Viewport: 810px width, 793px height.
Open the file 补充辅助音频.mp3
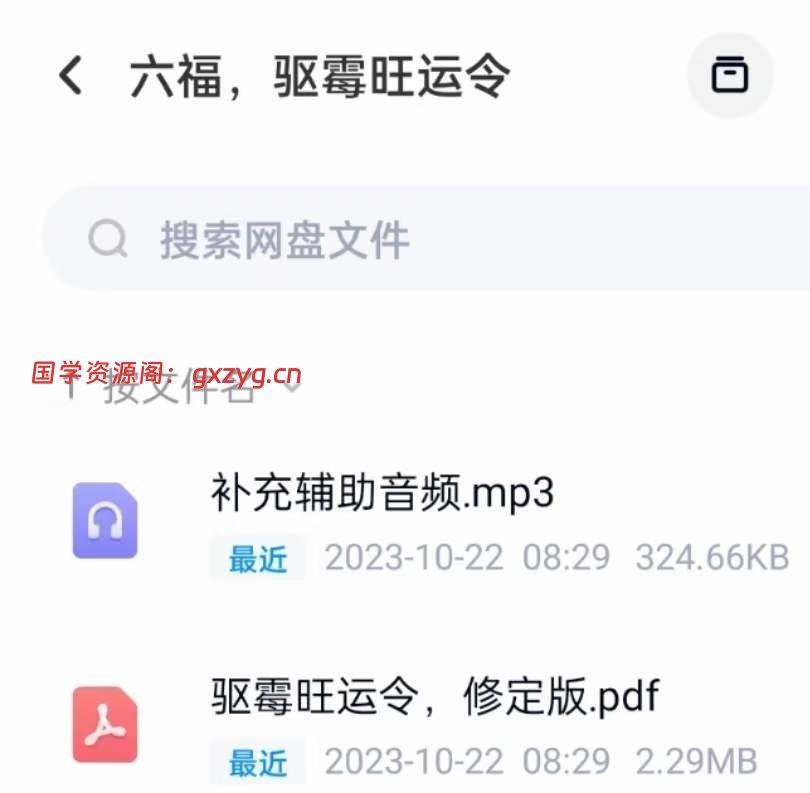click(x=382, y=493)
